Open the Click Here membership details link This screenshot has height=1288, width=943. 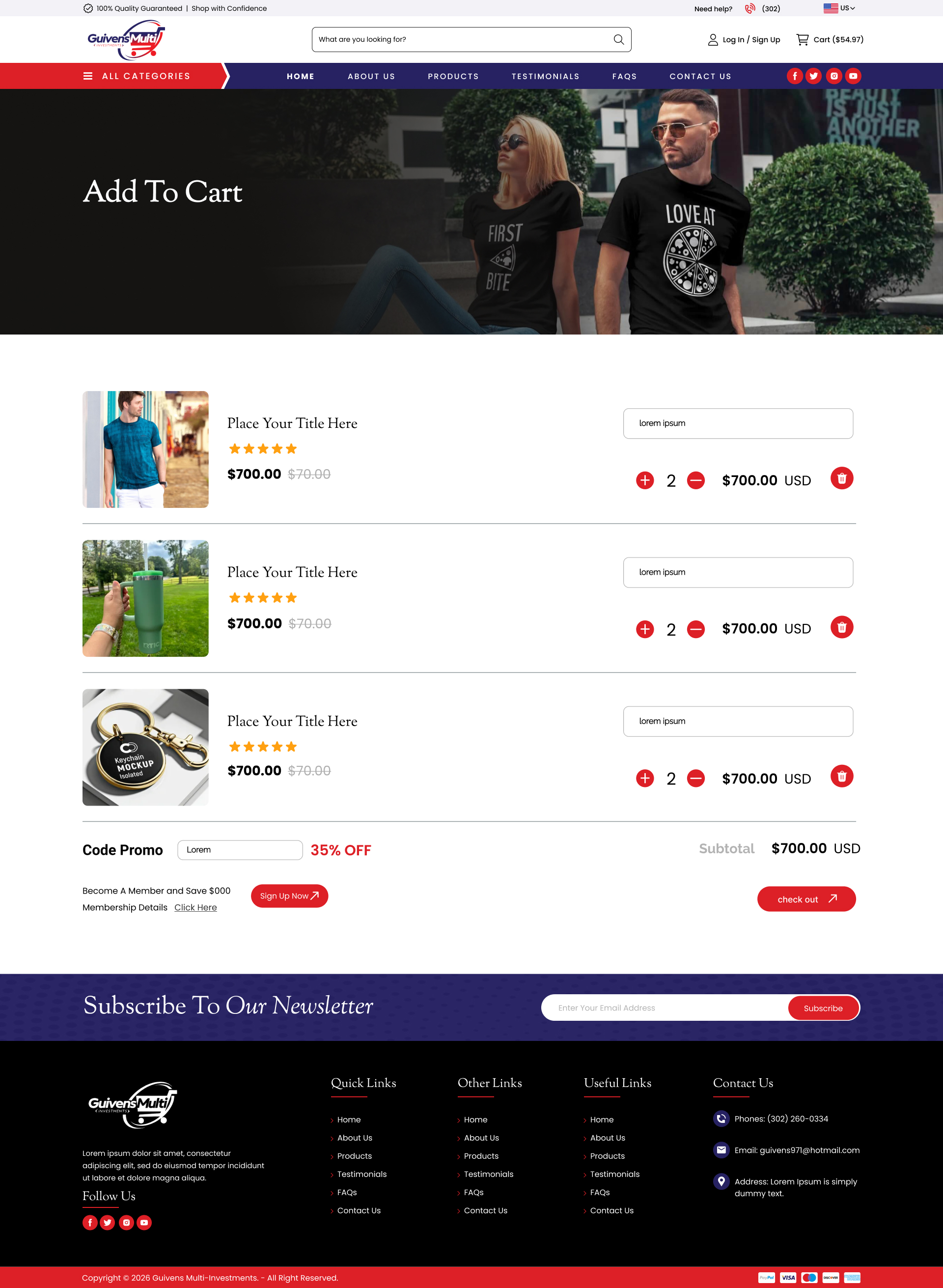pos(195,907)
